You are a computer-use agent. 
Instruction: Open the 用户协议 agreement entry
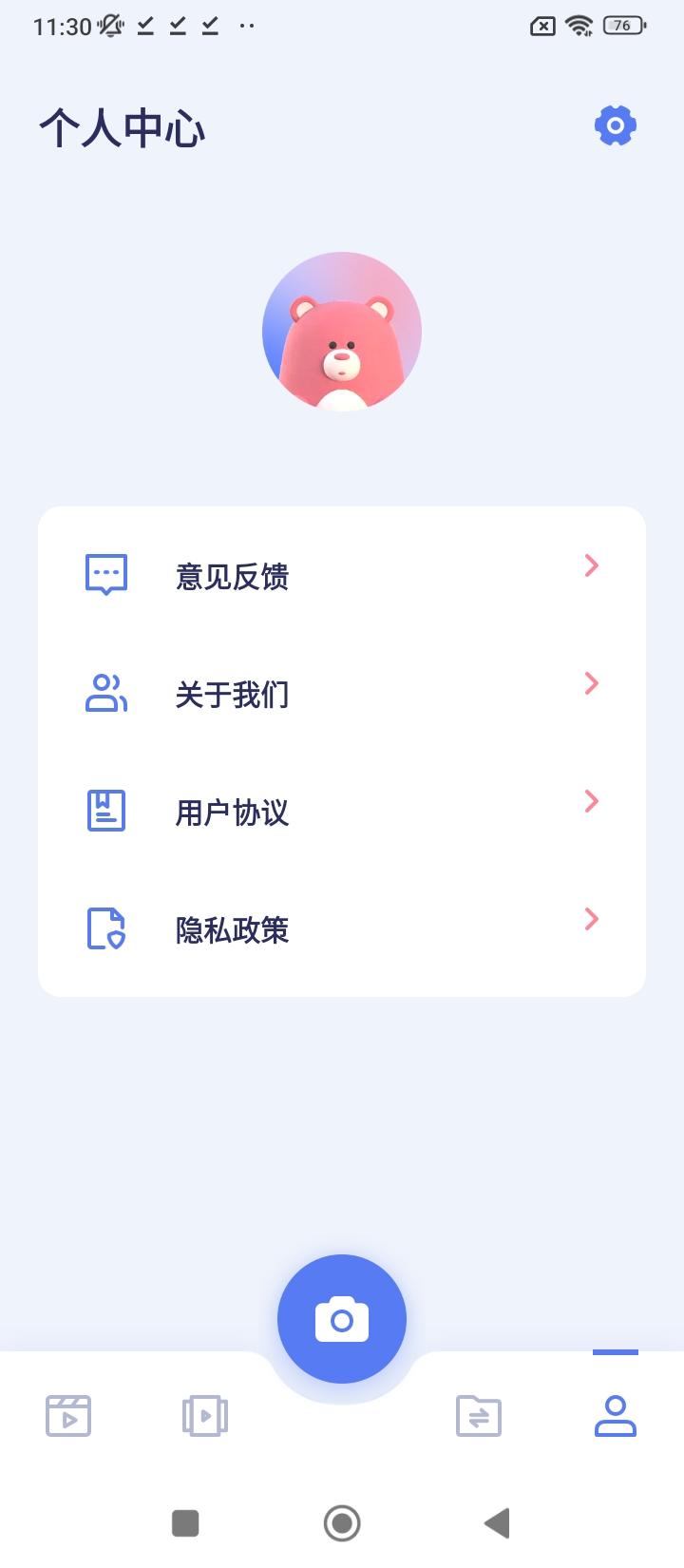[x=232, y=813]
